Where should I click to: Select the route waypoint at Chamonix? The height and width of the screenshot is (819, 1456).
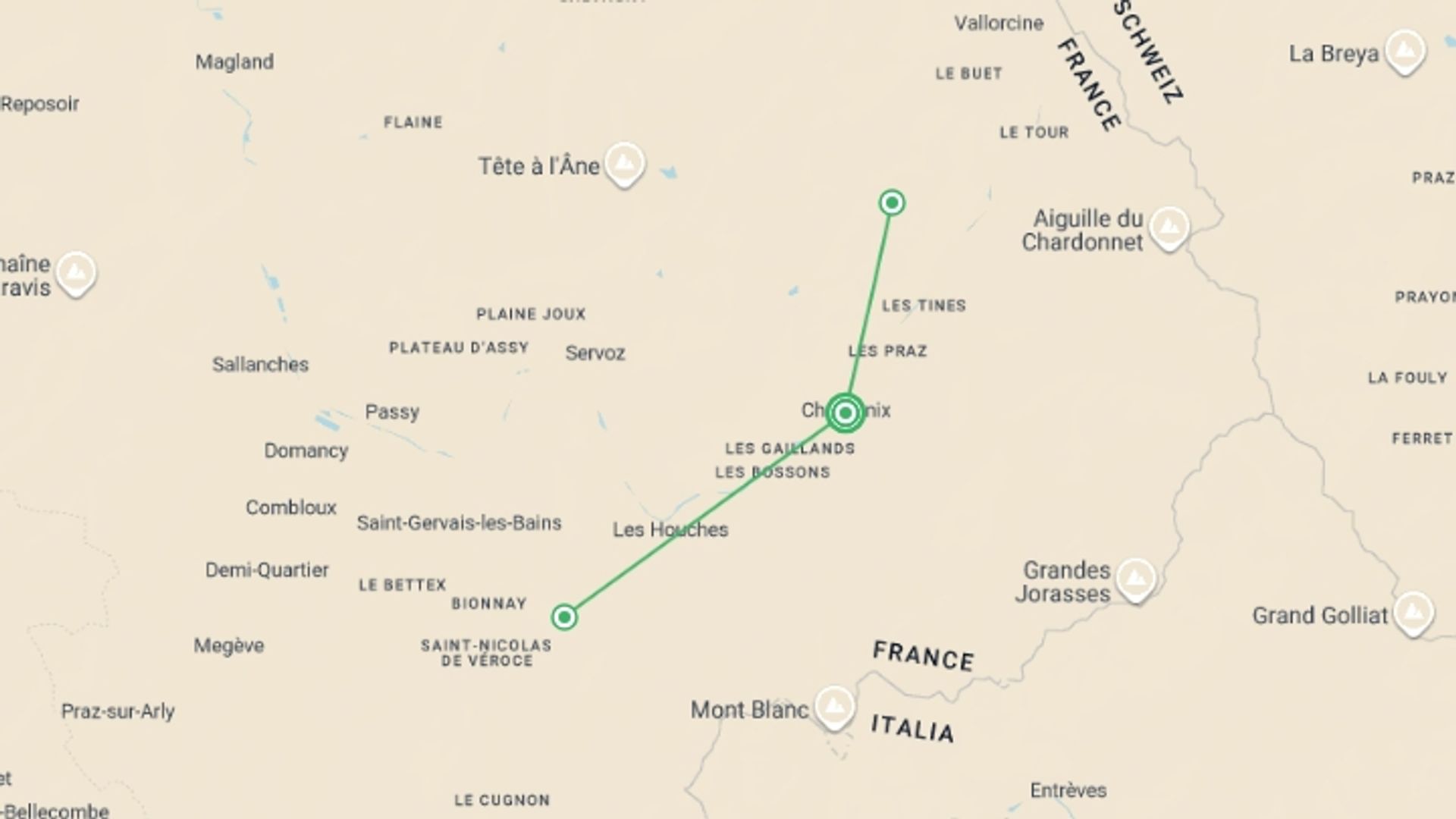[846, 413]
